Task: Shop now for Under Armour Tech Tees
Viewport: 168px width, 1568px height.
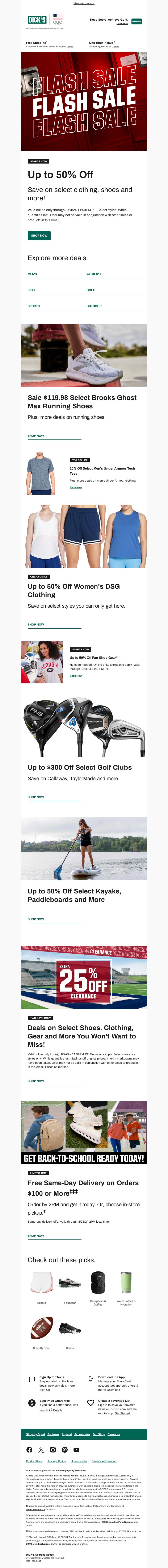Action: coord(76,487)
